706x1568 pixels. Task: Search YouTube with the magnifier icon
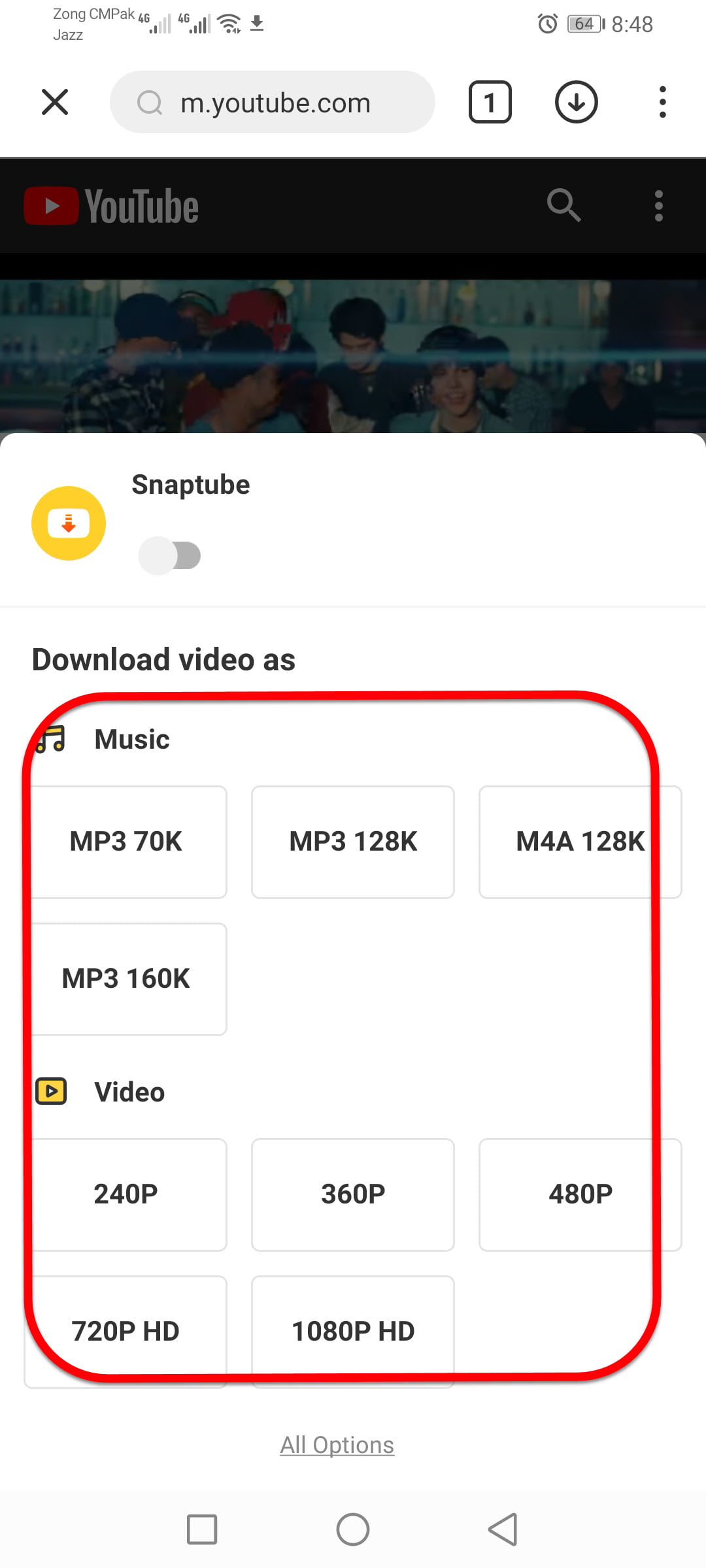coord(563,206)
